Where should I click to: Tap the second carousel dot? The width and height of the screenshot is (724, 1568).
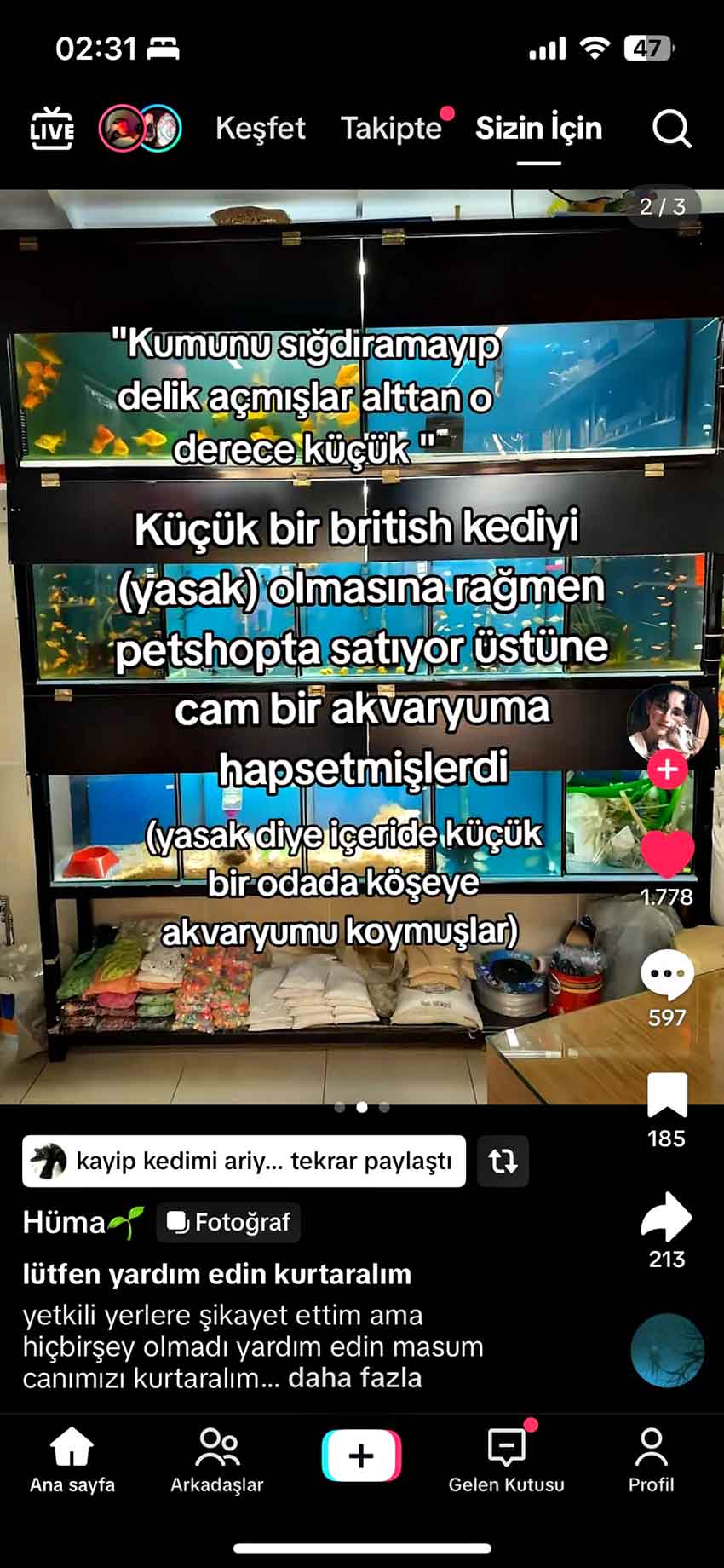point(362,1107)
